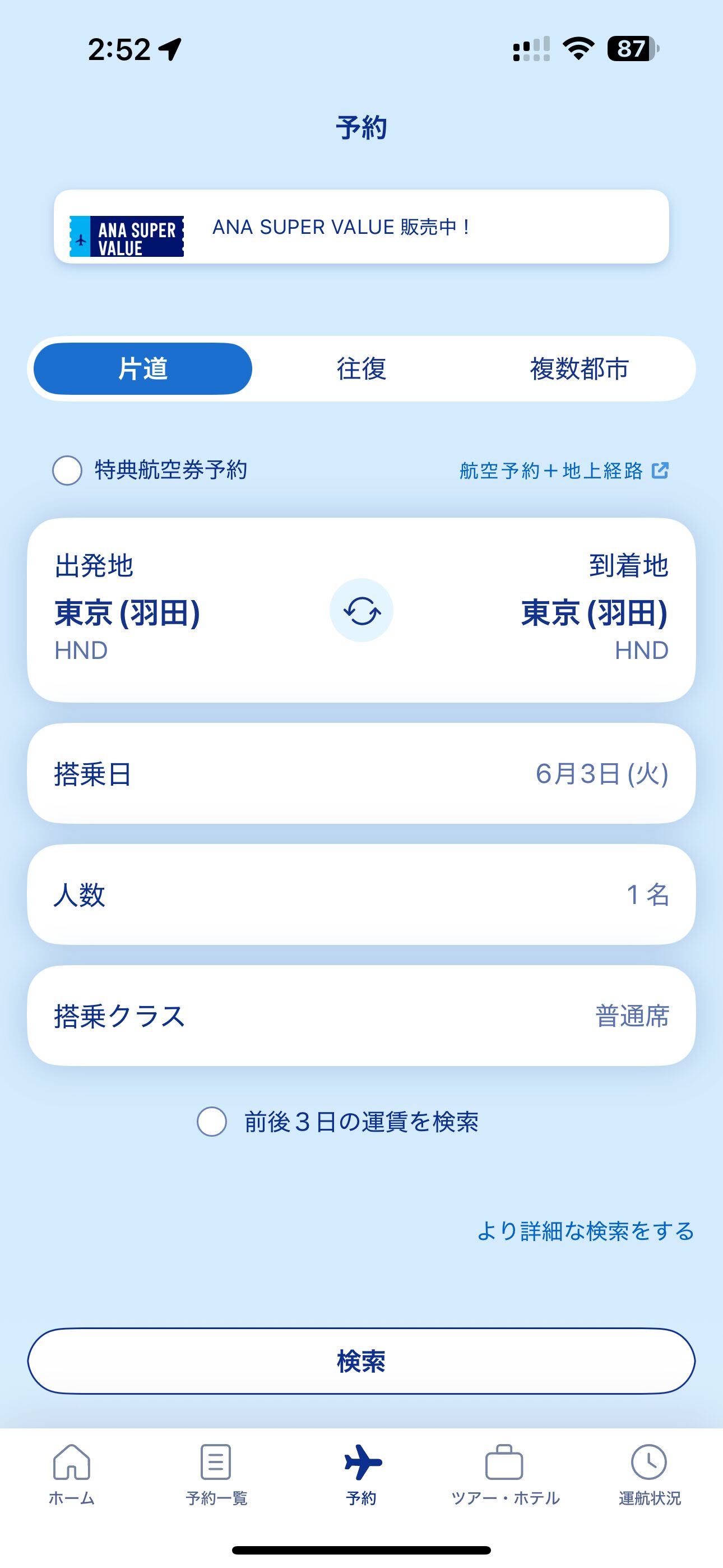Select 搭乗クラス seat class

(361, 1016)
